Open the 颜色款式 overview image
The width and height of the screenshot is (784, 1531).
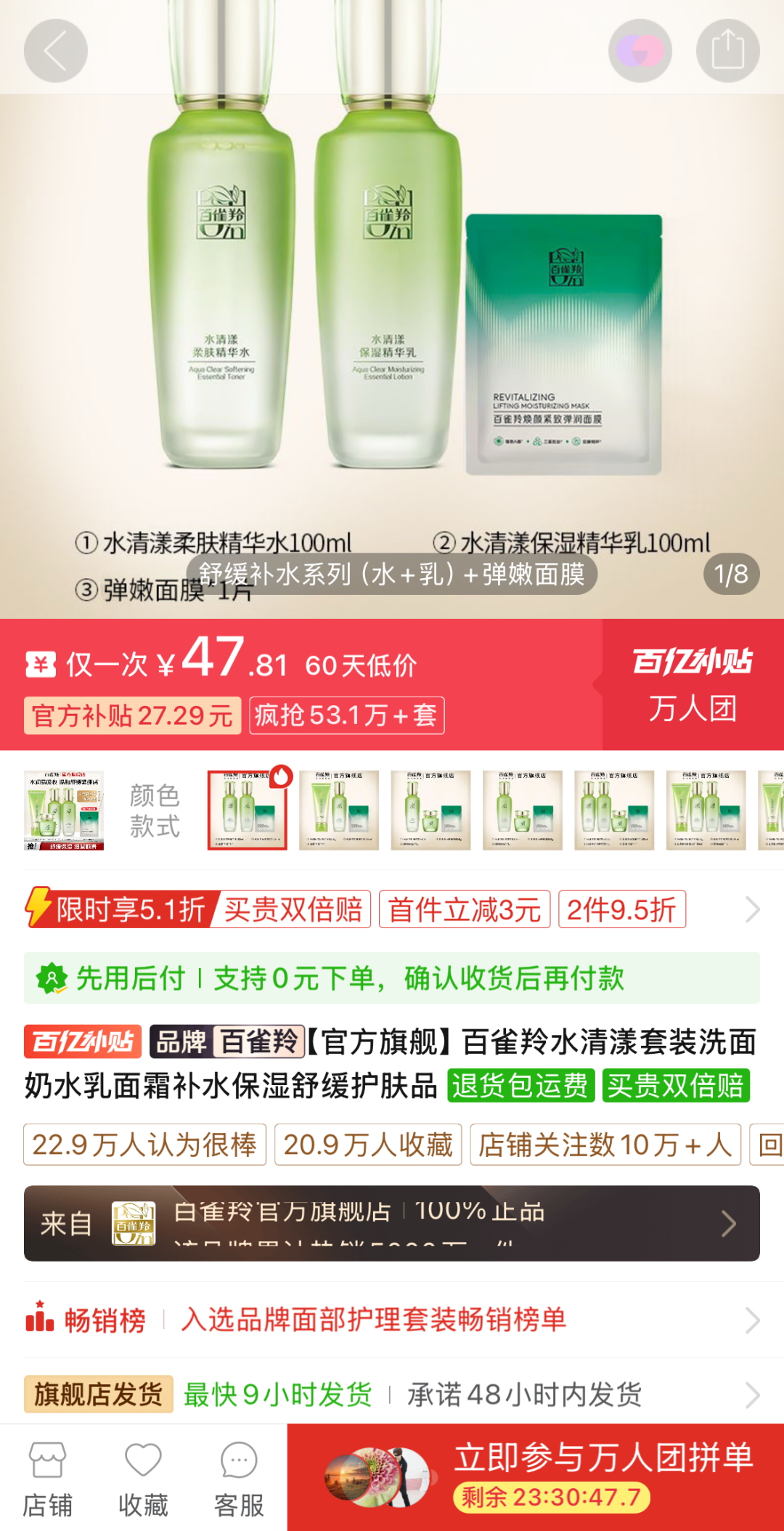64,810
